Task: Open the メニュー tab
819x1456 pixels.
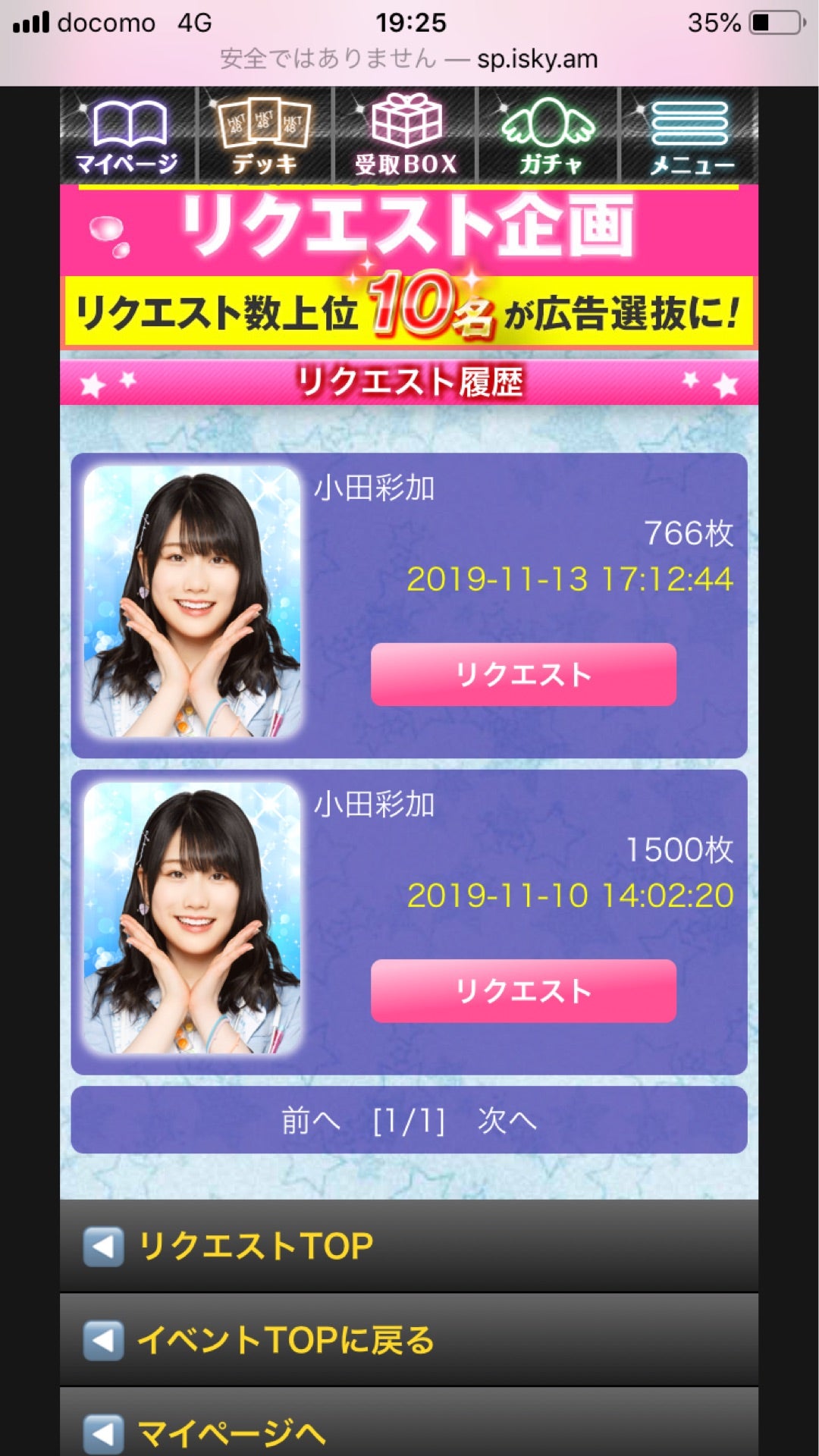Action: [x=689, y=135]
